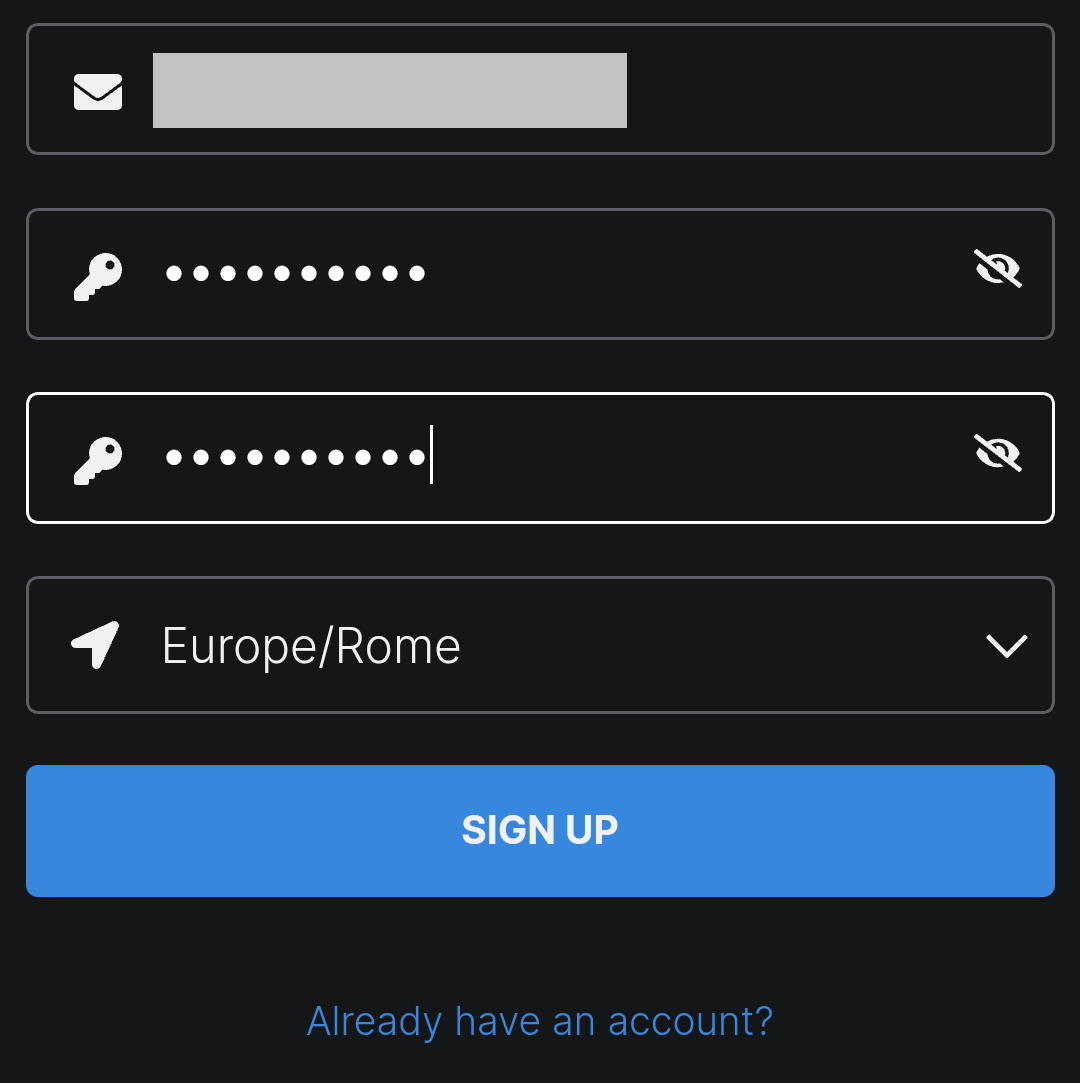Show the first password's hidden characters

(x=997, y=269)
